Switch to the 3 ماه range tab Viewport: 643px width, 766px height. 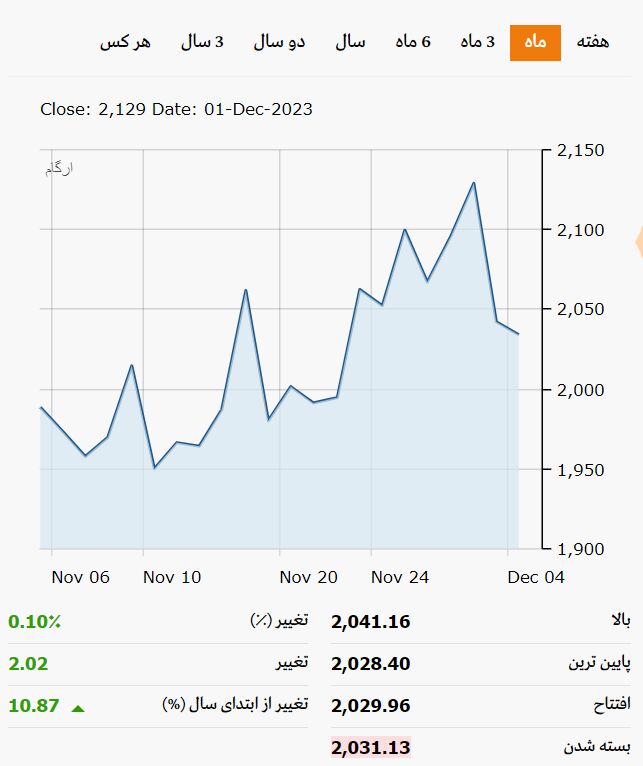pyautogui.click(x=477, y=42)
